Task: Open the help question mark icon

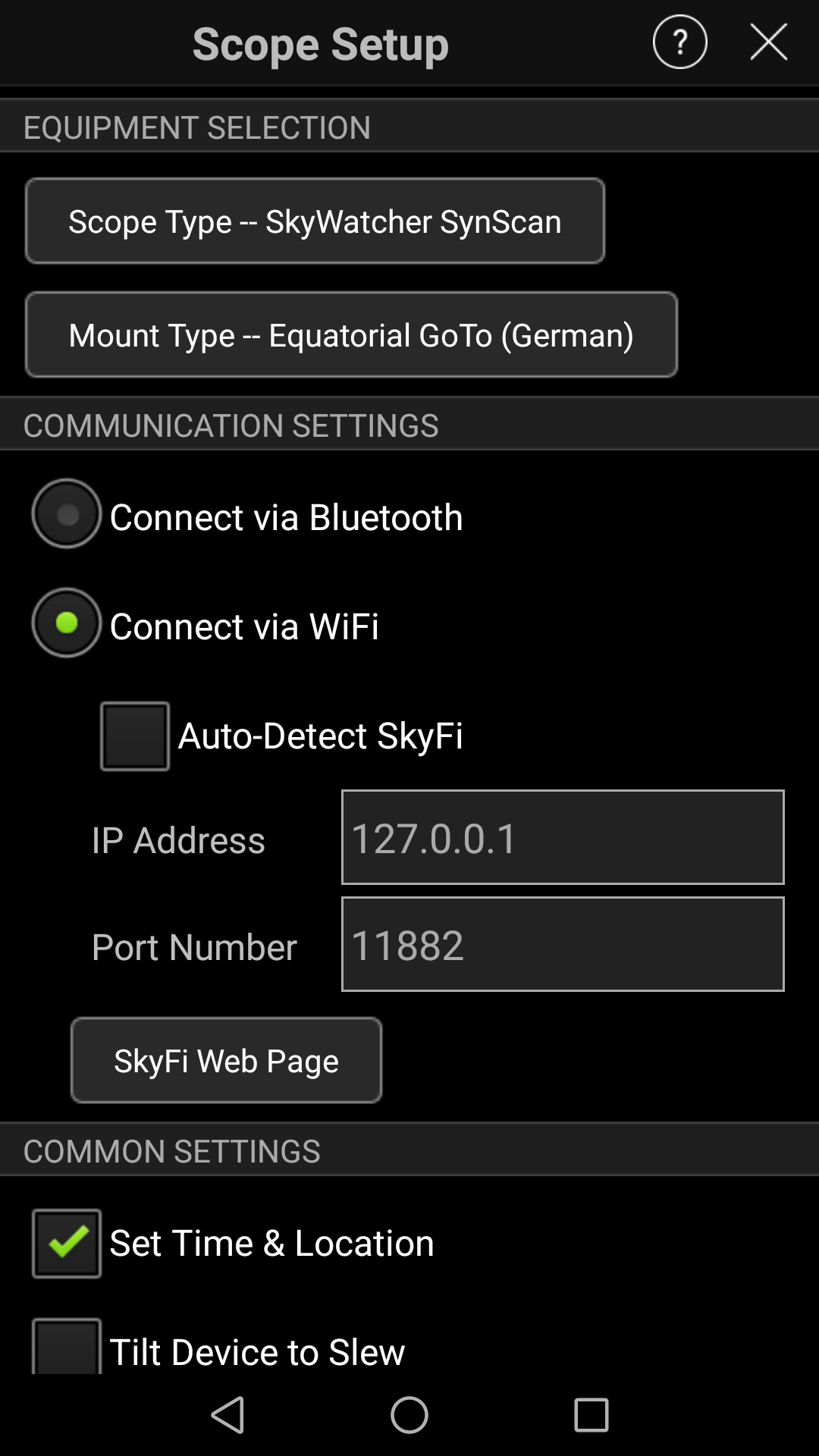Action: (x=679, y=42)
